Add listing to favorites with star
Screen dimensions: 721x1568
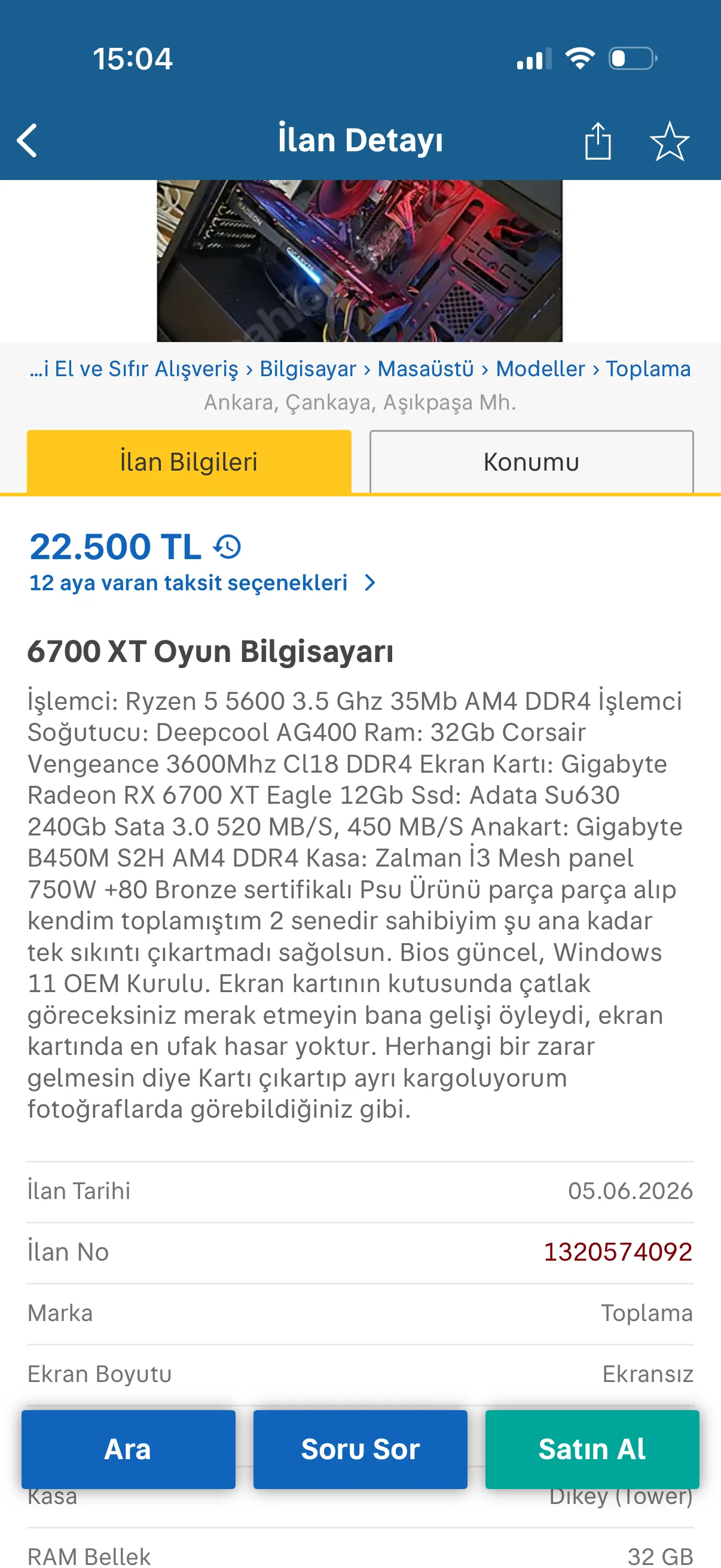(669, 141)
